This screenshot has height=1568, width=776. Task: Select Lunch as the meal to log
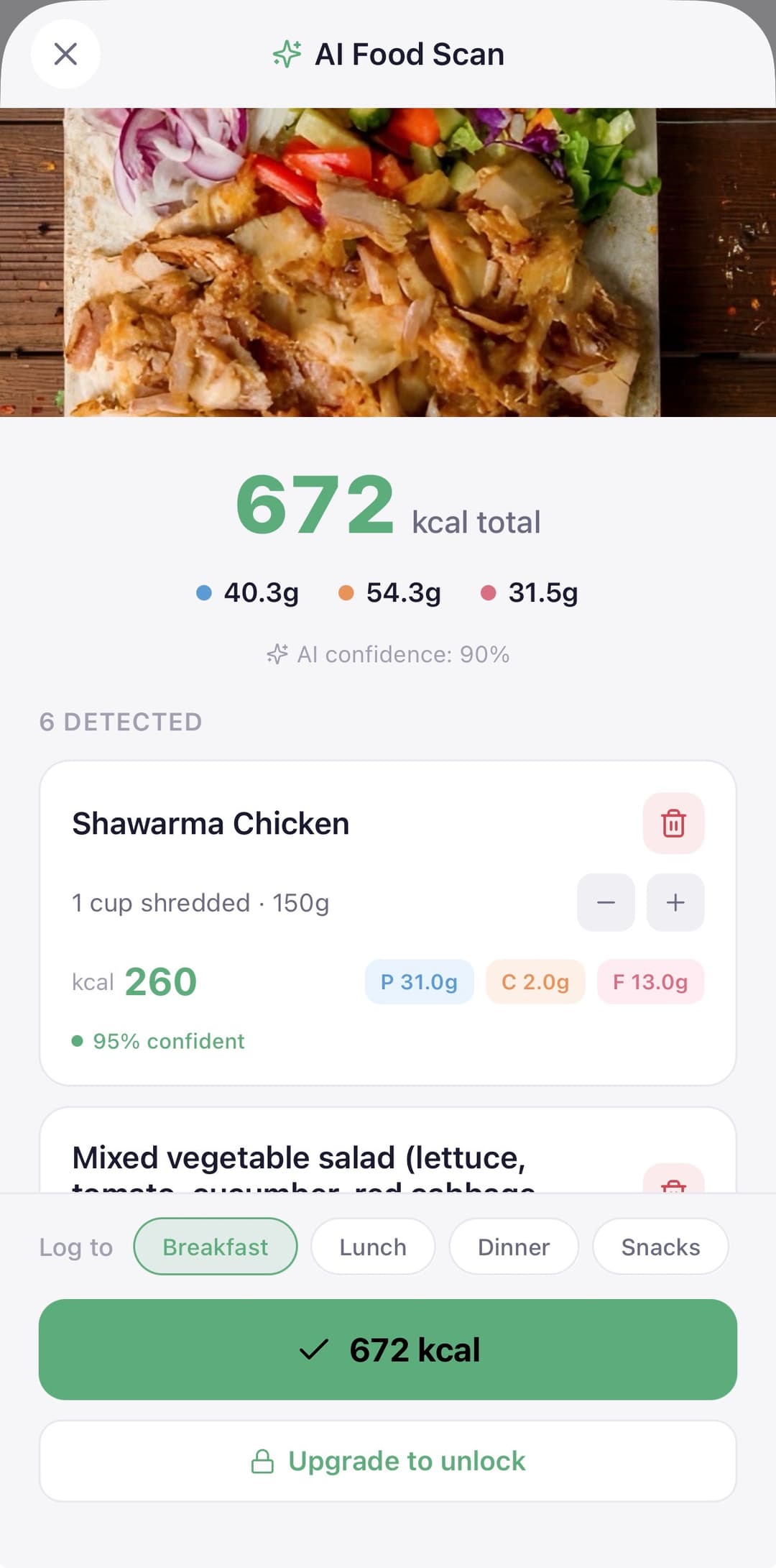coord(373,1246)
